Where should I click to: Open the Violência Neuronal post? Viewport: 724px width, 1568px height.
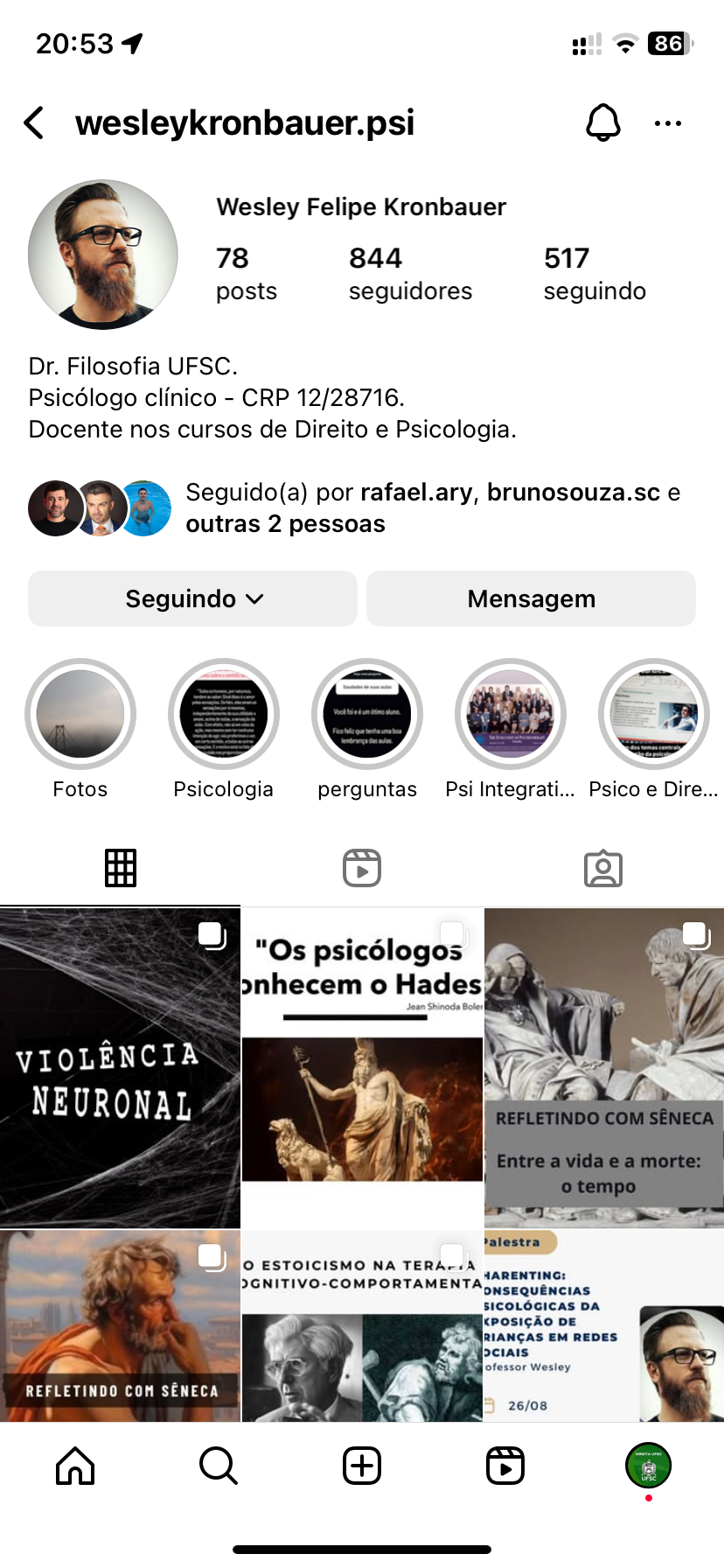coord(120,1067)
